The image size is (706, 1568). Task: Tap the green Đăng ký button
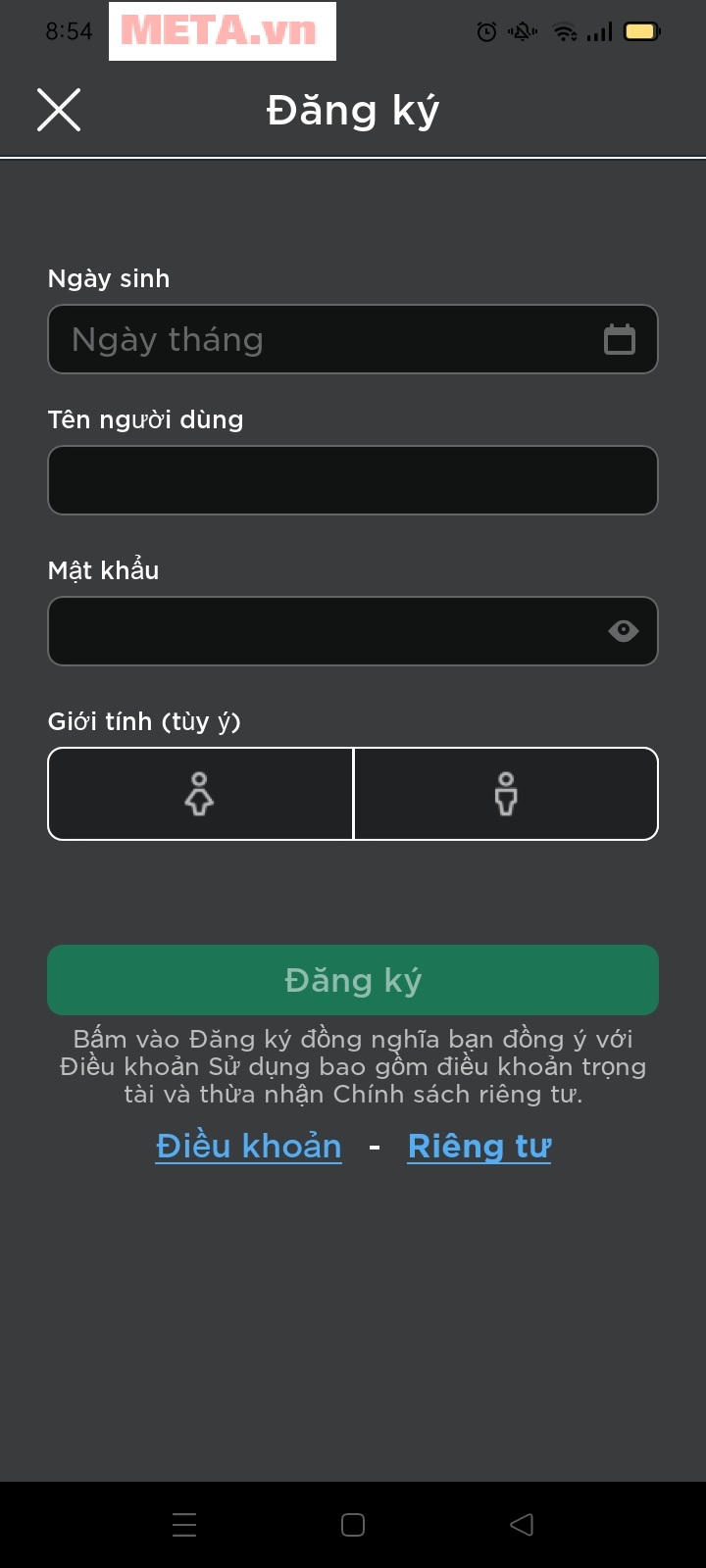(352, 980)
